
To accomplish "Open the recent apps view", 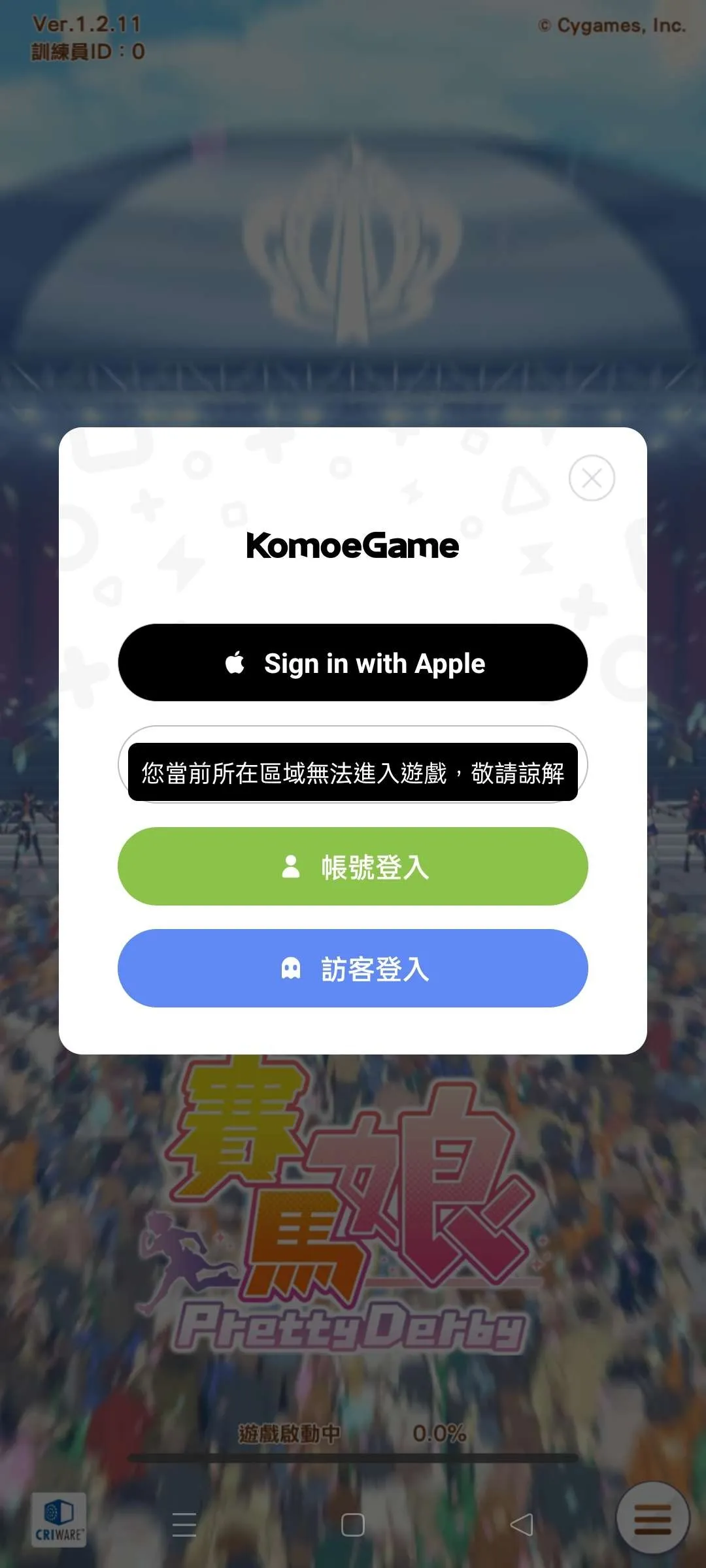I will (184, 1525).
